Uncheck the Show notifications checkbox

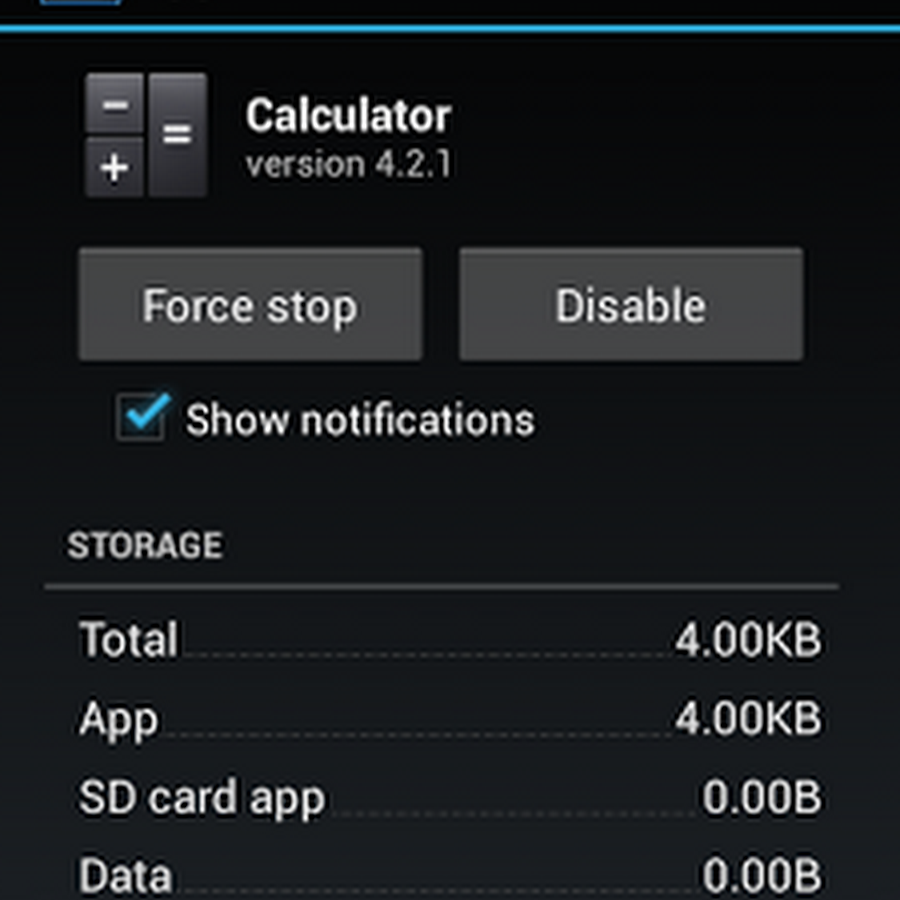click(142, 417)
